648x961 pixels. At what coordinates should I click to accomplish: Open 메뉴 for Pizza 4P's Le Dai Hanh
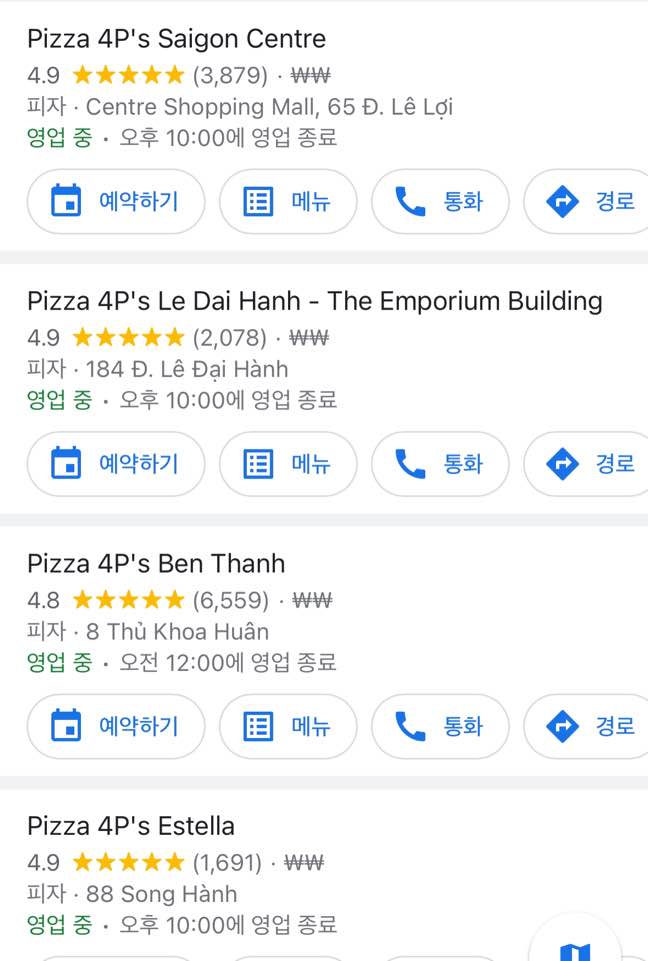coord(288,464)
